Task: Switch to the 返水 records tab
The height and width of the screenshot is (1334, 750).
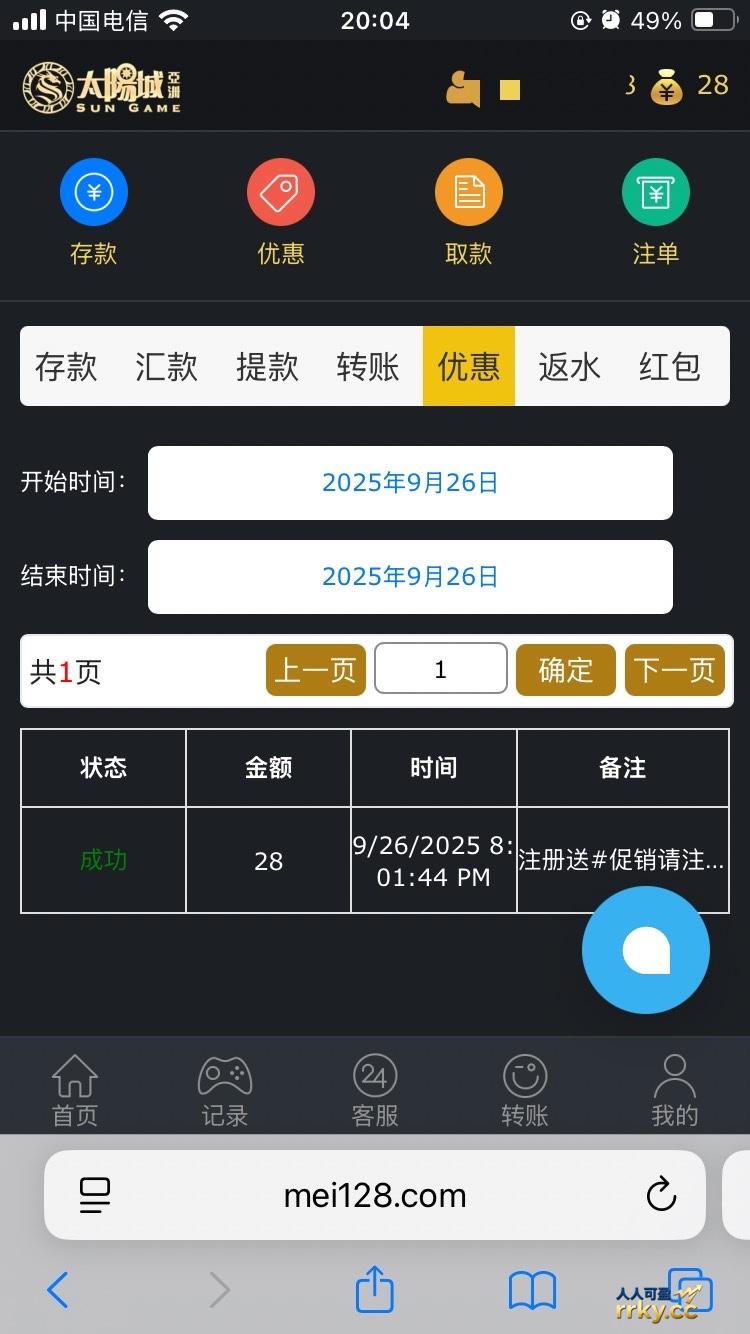Action: coord(569,367)
